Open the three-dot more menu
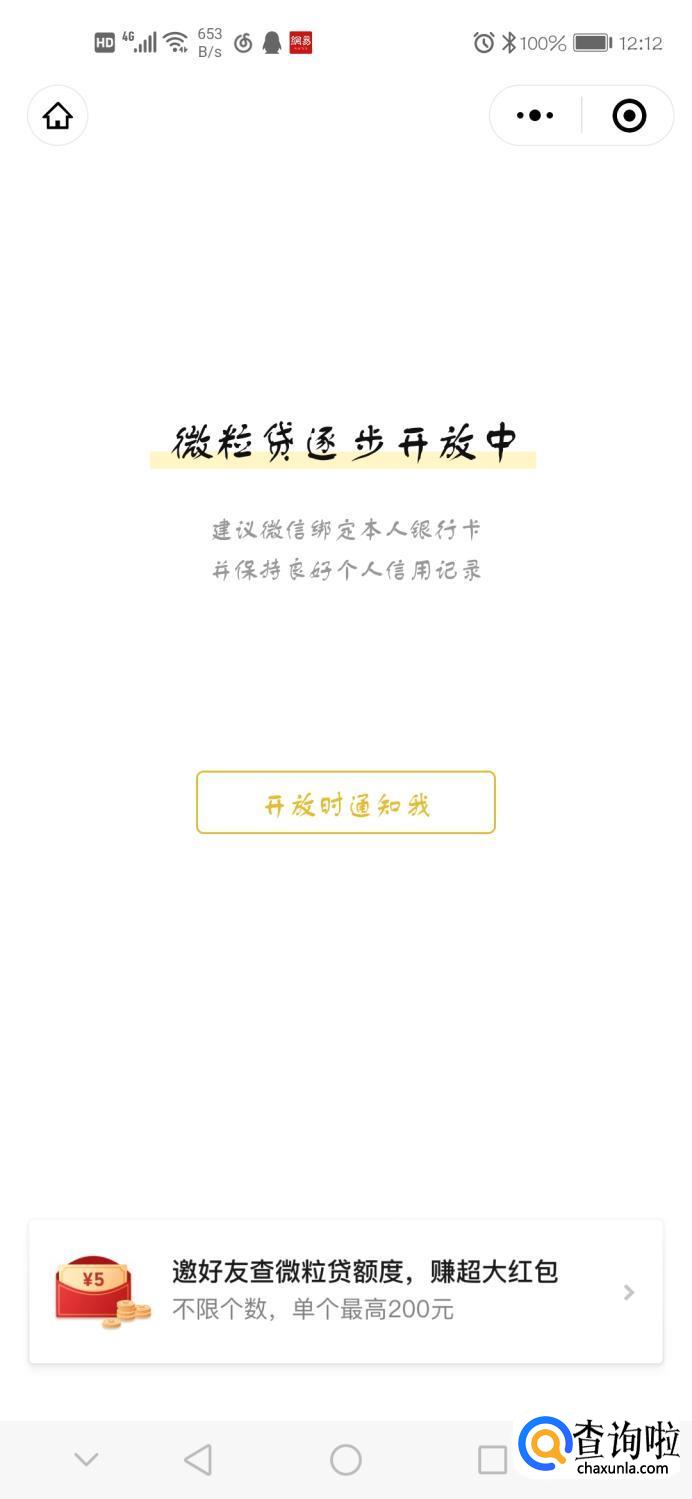The width and height of the screenshot is (692, 1499). (x=535, y=116)
